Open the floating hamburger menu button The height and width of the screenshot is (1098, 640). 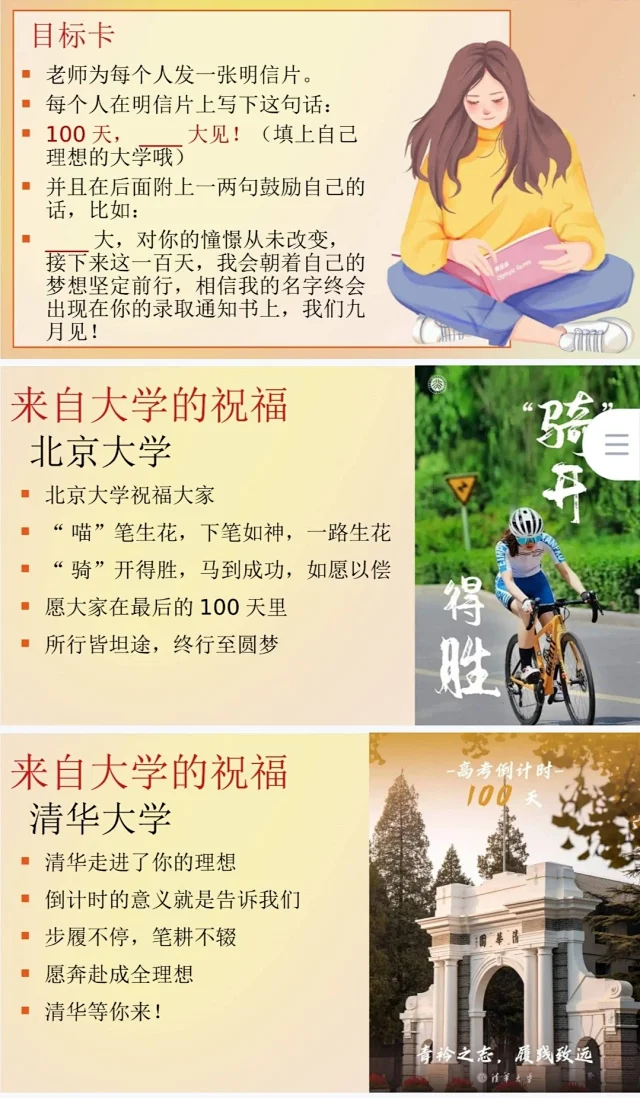point(616,445)
